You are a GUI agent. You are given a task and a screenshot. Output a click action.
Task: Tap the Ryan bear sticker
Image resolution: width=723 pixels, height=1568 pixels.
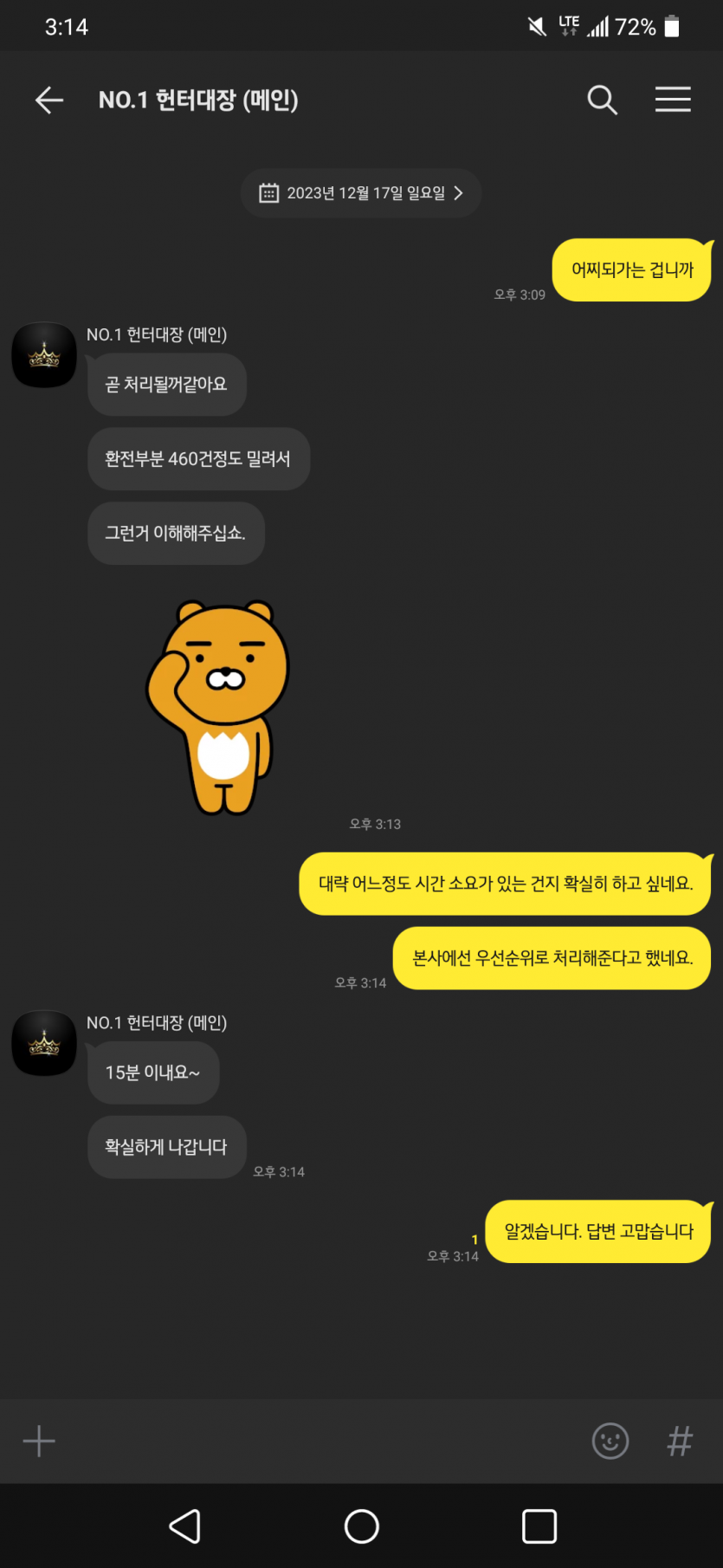[218, 707]
